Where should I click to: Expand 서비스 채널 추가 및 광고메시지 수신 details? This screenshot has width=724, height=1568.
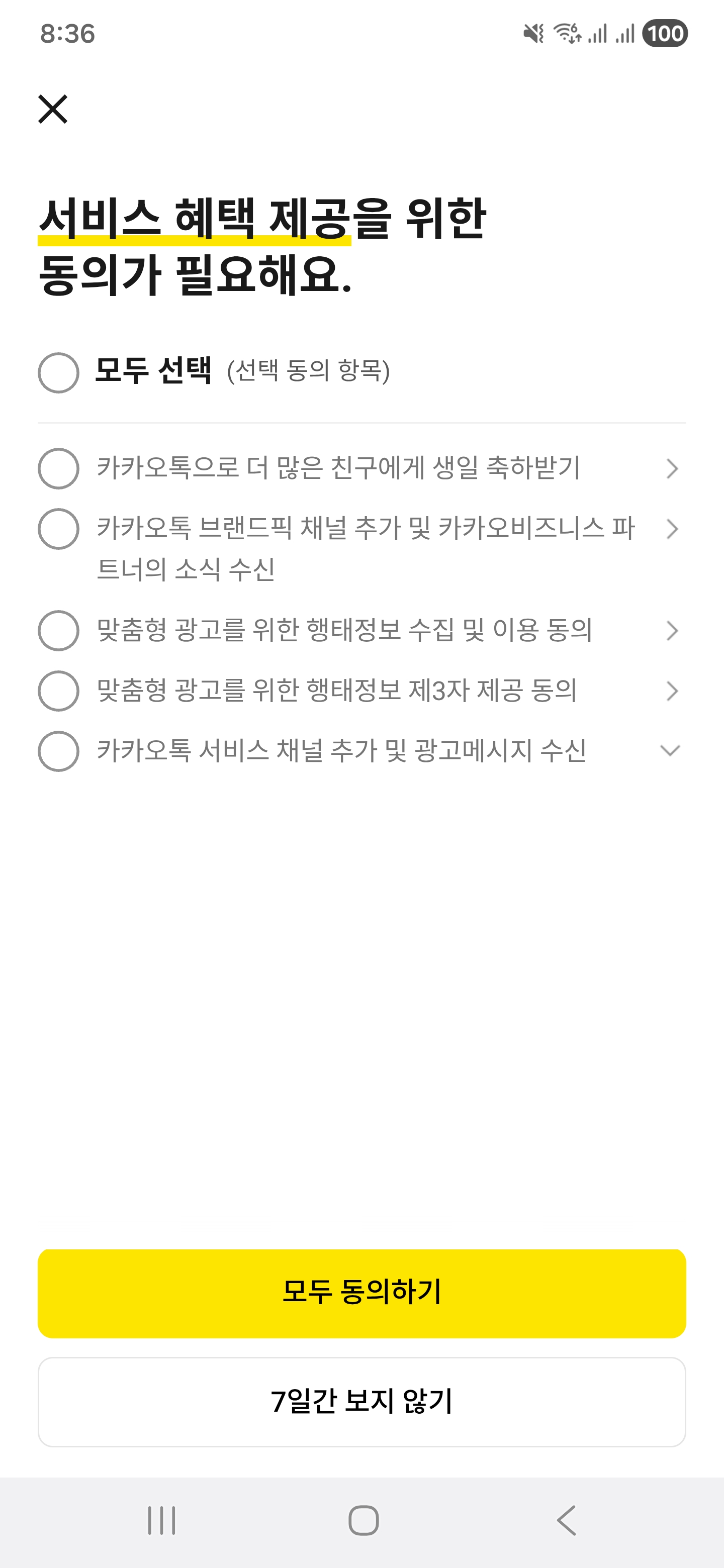pos(670,750)
